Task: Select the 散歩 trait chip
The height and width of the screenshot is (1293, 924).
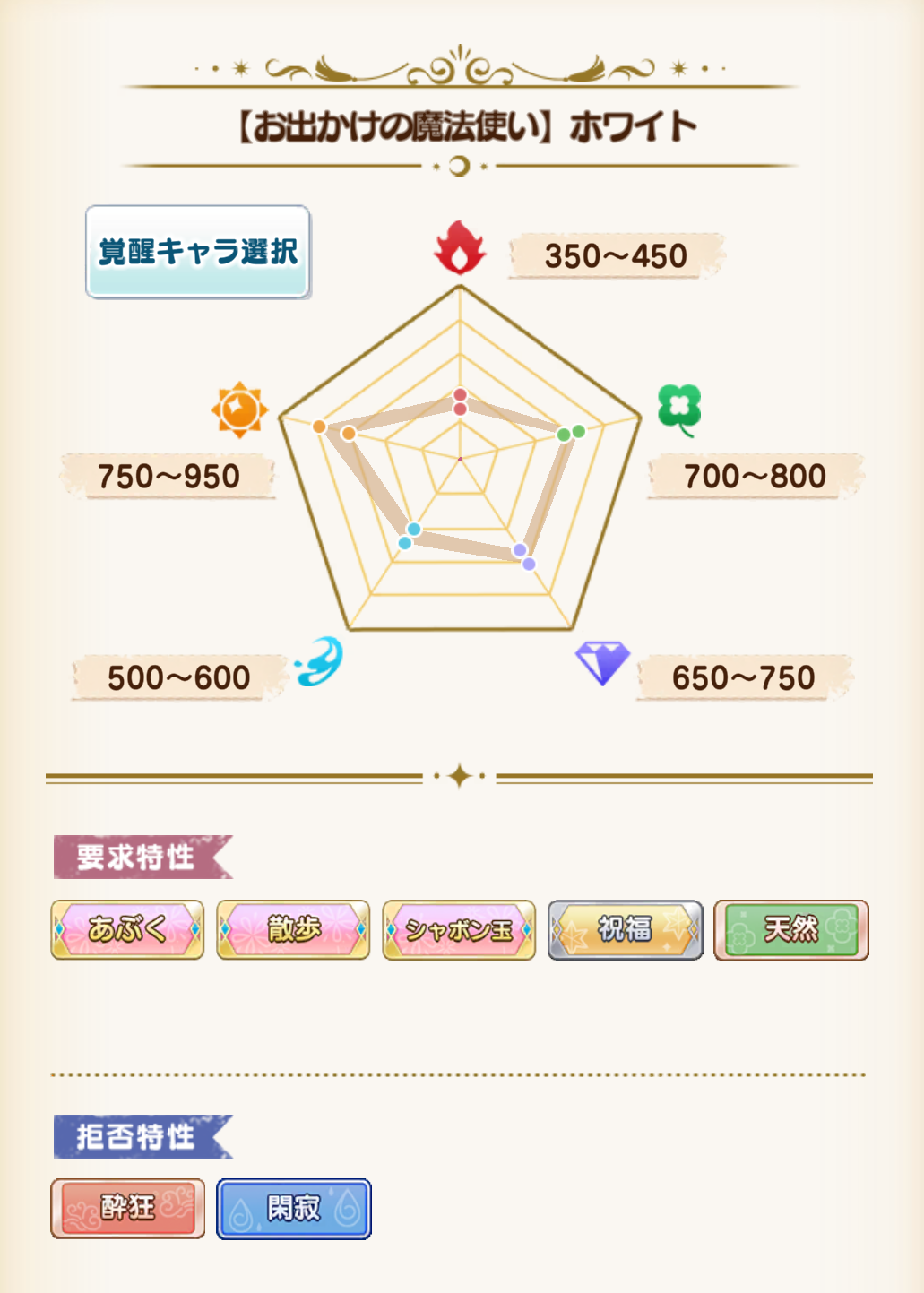Action: pos(293,930)
